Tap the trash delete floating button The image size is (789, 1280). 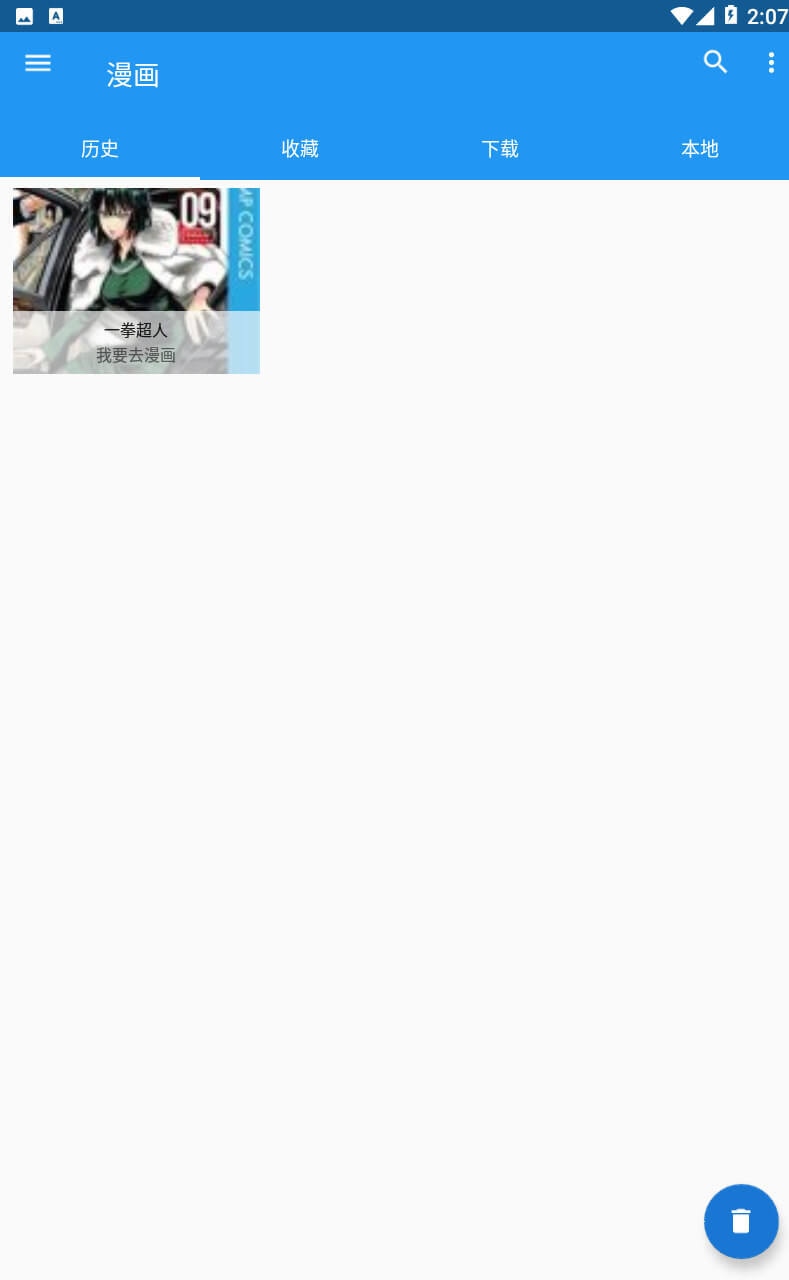coord(741,1221)
